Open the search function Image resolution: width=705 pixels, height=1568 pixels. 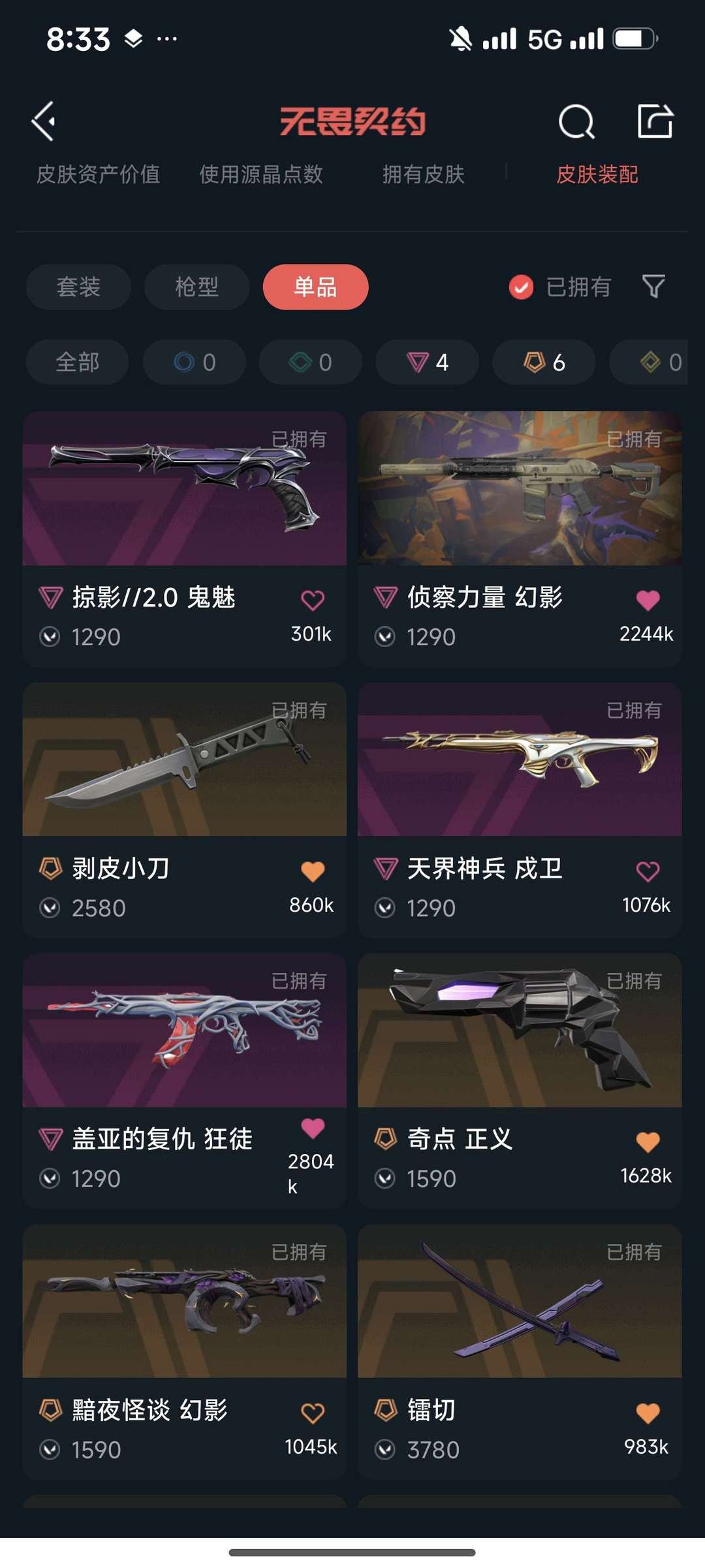pyautogui.click(x=575, y=121)
